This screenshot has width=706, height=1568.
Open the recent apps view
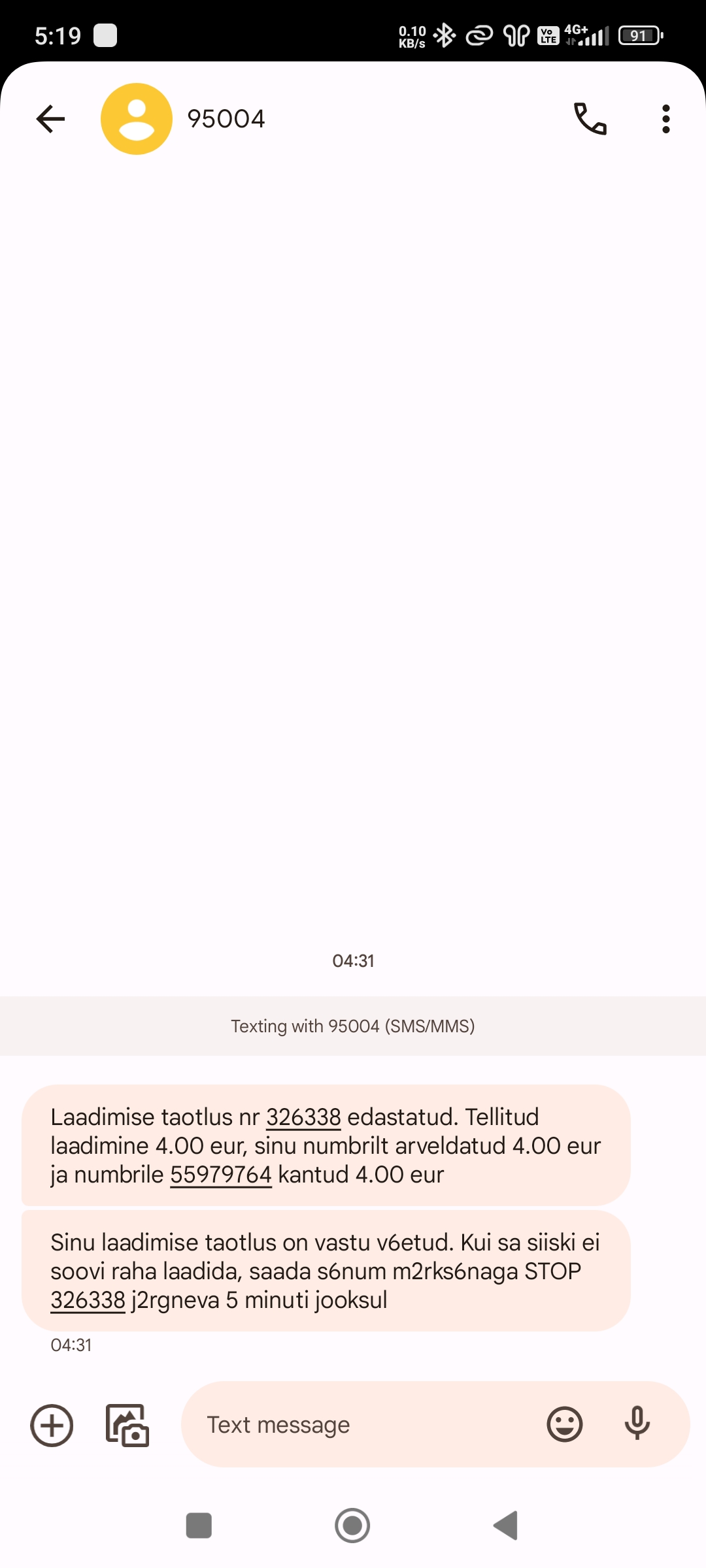(199, 1526)
